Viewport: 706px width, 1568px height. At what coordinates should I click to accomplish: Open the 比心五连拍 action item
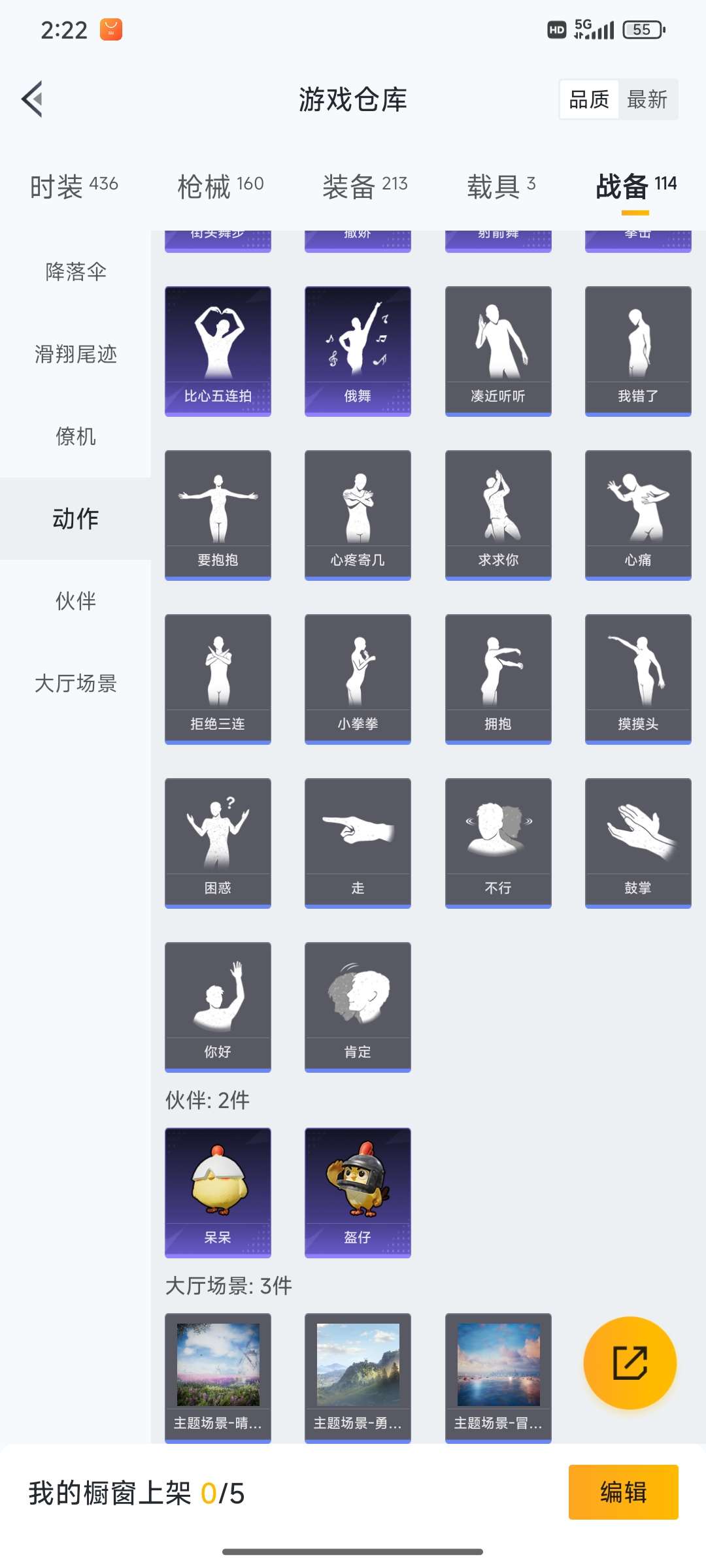tap(218, 351)
